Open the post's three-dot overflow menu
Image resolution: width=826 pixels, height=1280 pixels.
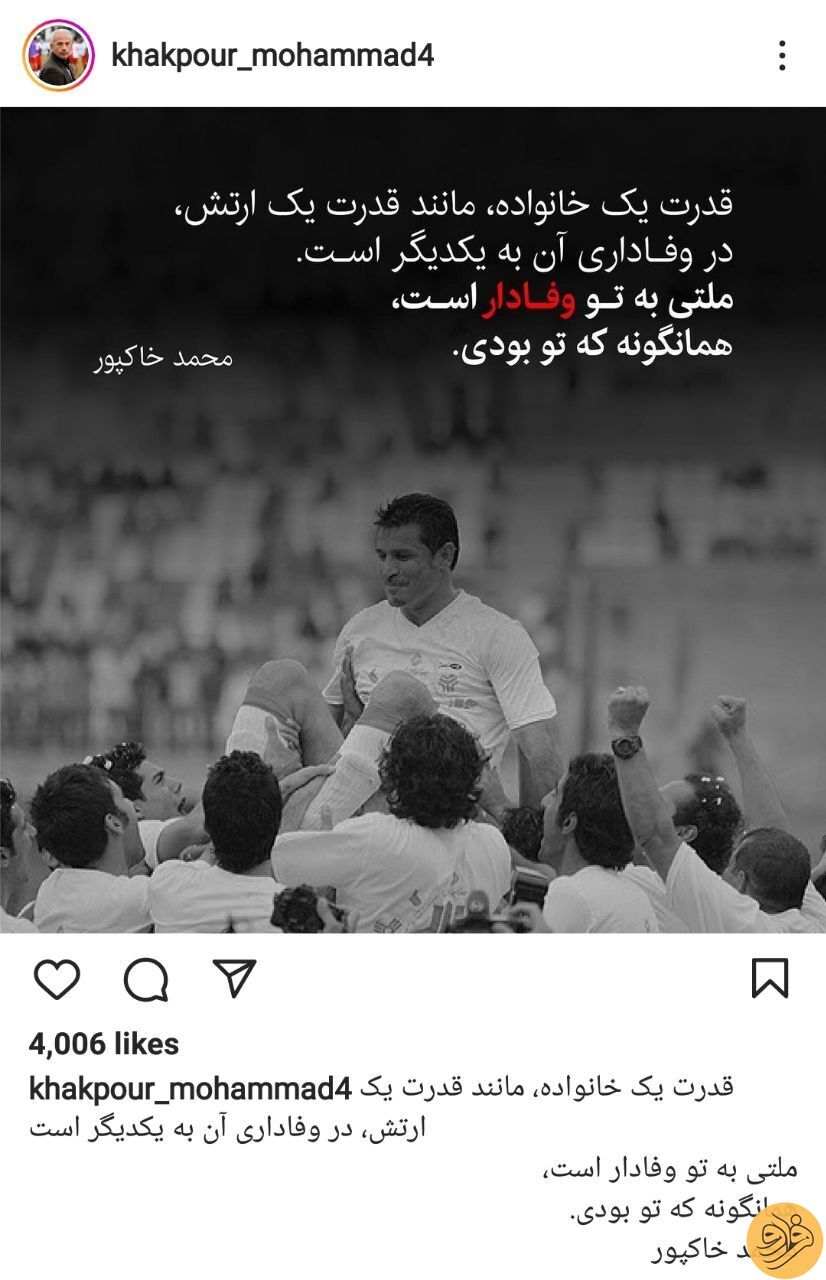pyautogui.click(x=782, y=55)
